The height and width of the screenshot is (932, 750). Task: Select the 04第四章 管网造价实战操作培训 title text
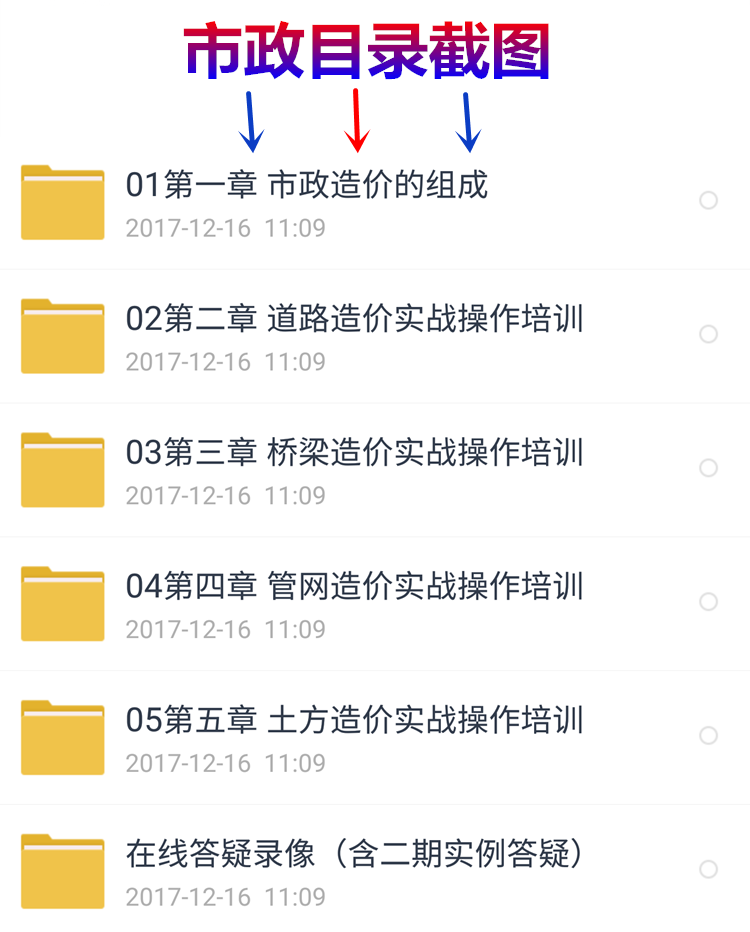click(x=355, y=586)
